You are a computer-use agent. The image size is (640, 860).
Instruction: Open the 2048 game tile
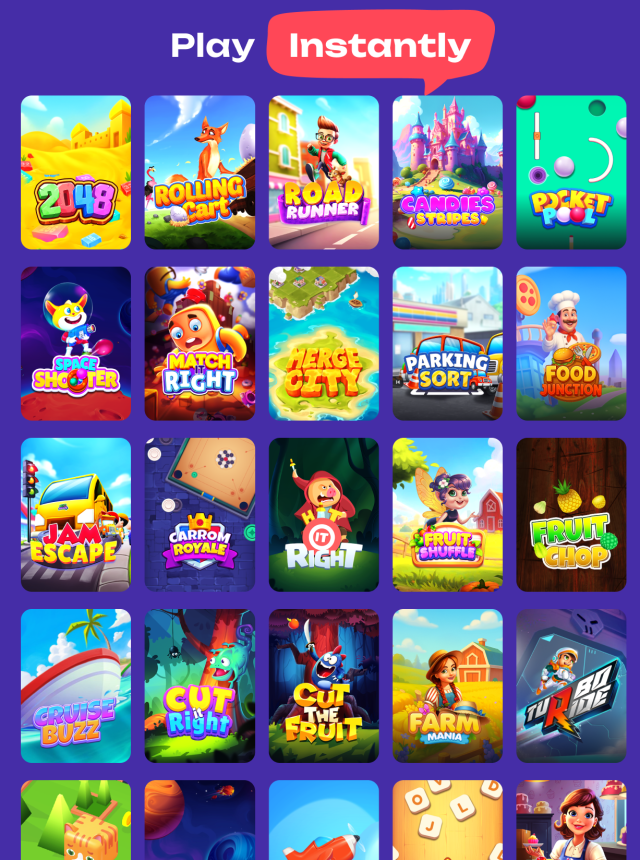click(x=76, y=172)
